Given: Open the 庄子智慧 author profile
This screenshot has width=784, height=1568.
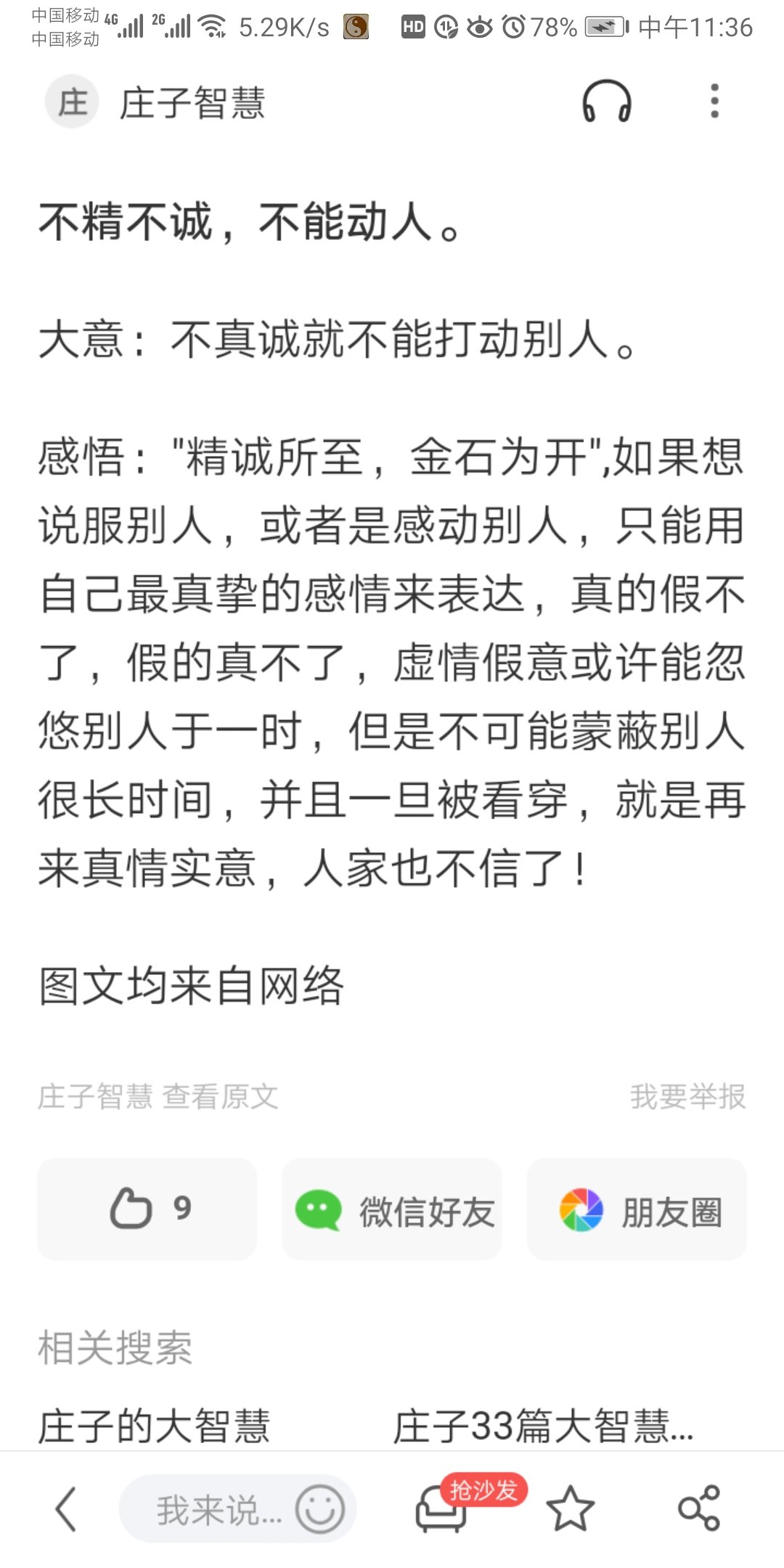Looking at the screenshot, I should tap(156, 102).
